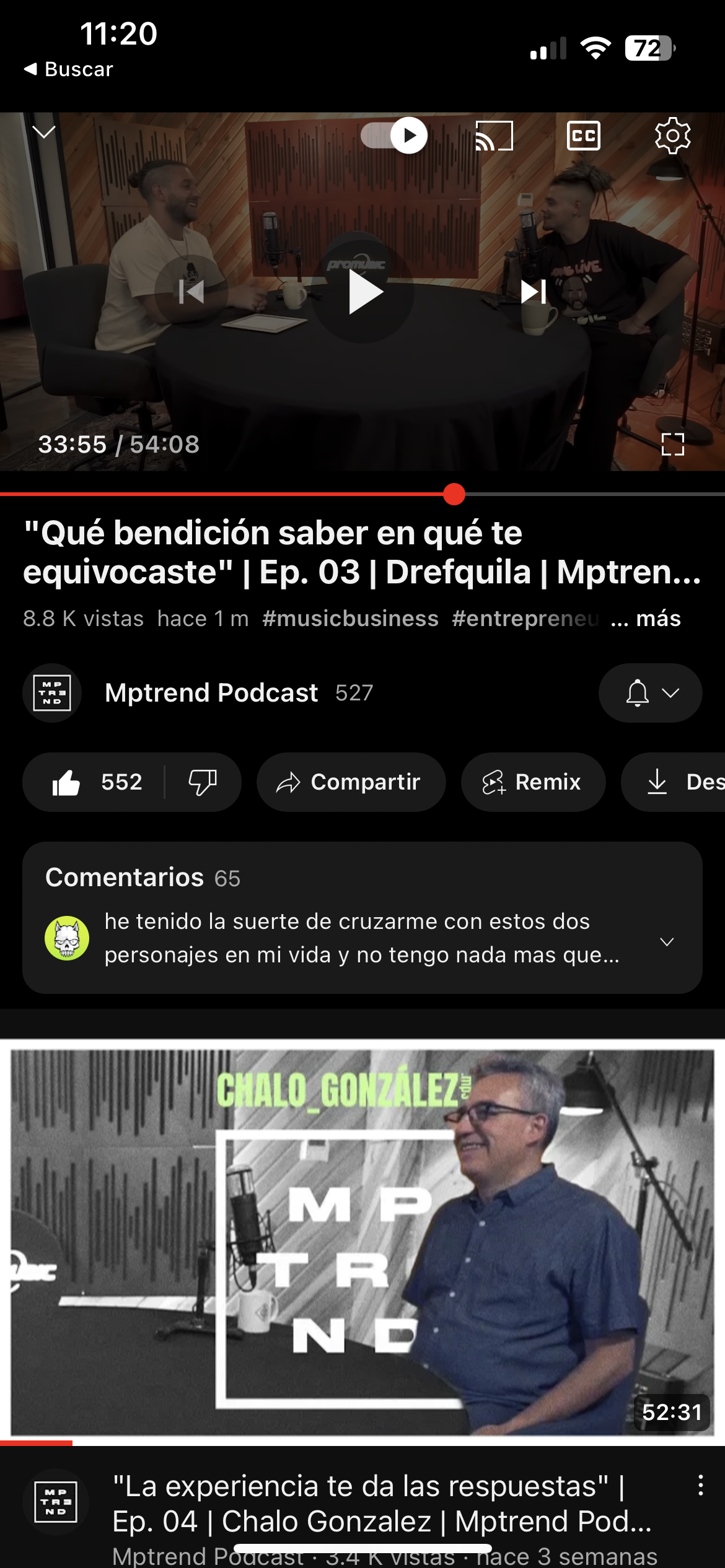Go back to Buscar
725x1568 pixels.
(69, 69)
